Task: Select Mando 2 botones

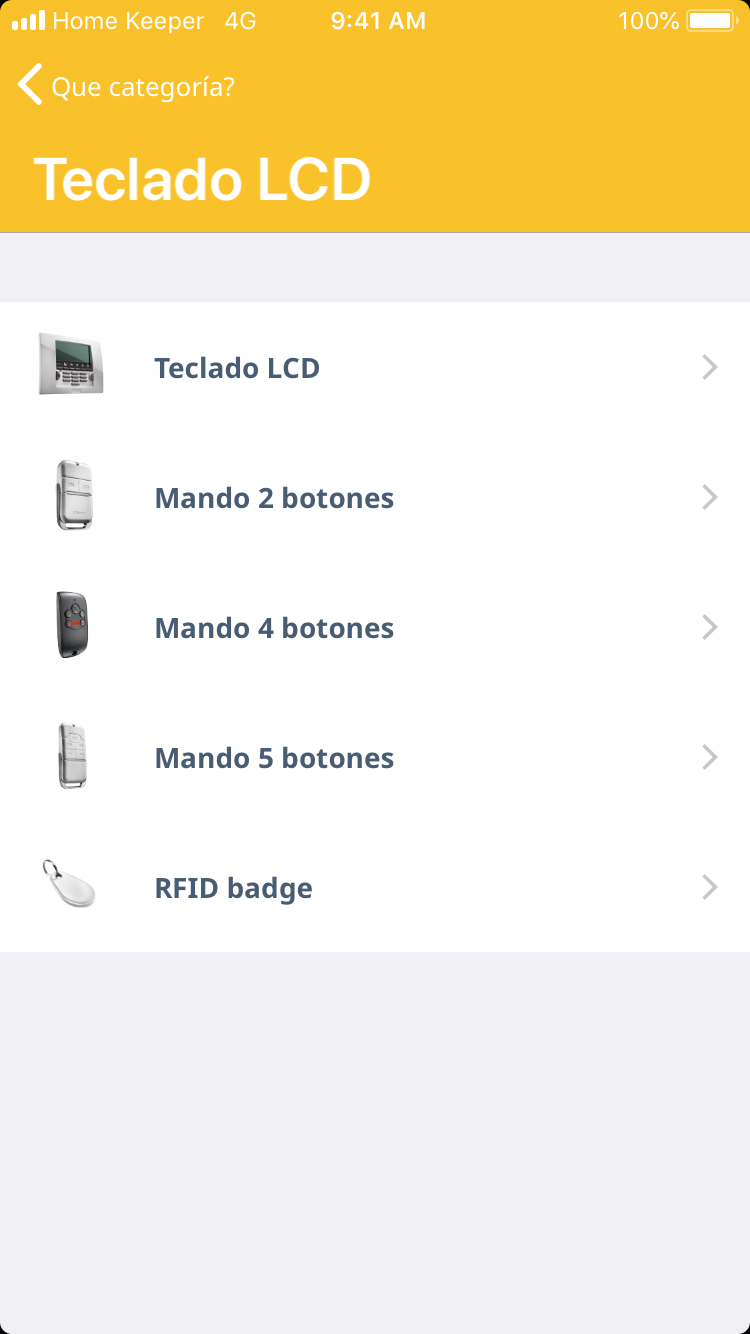Action: (x=375, y=498)
